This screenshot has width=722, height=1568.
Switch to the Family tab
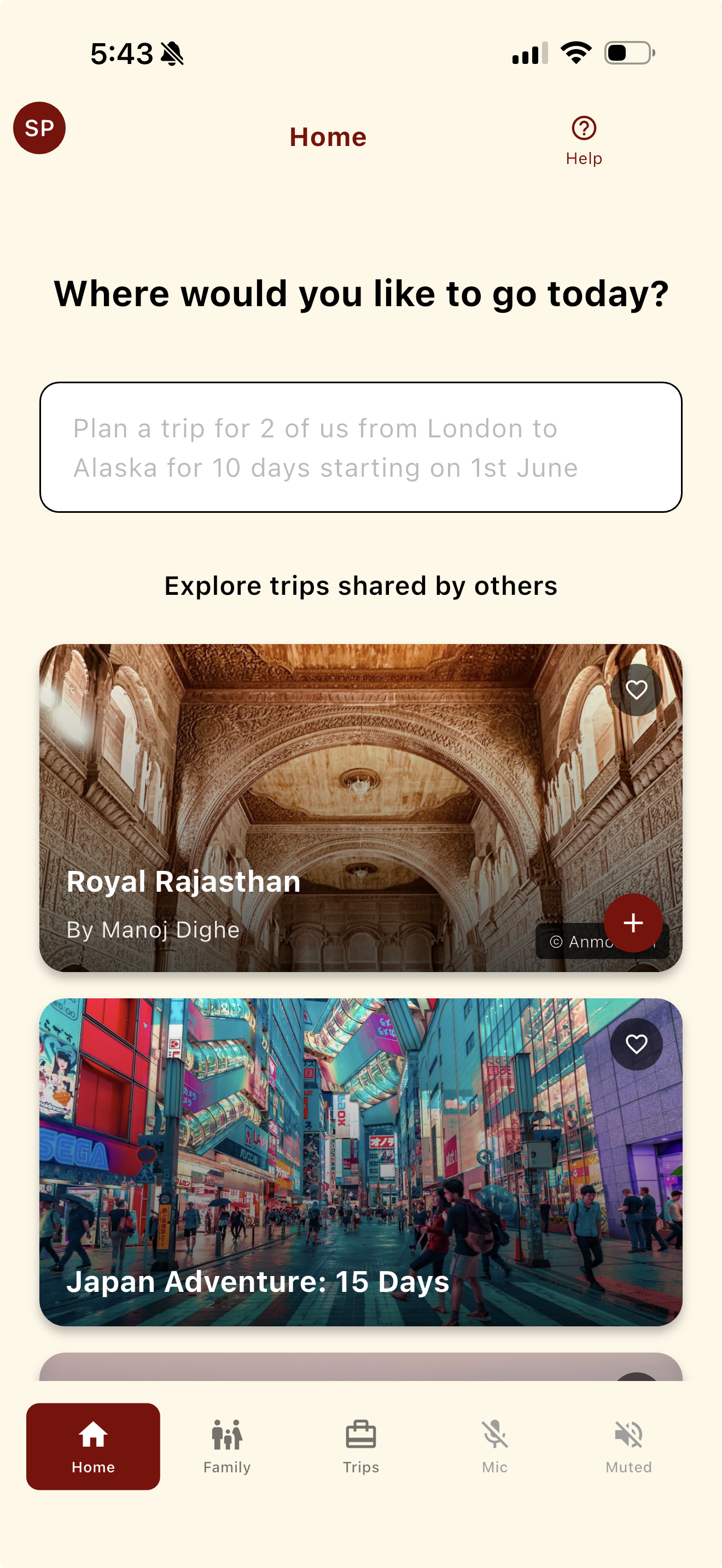coord(227,1446)
